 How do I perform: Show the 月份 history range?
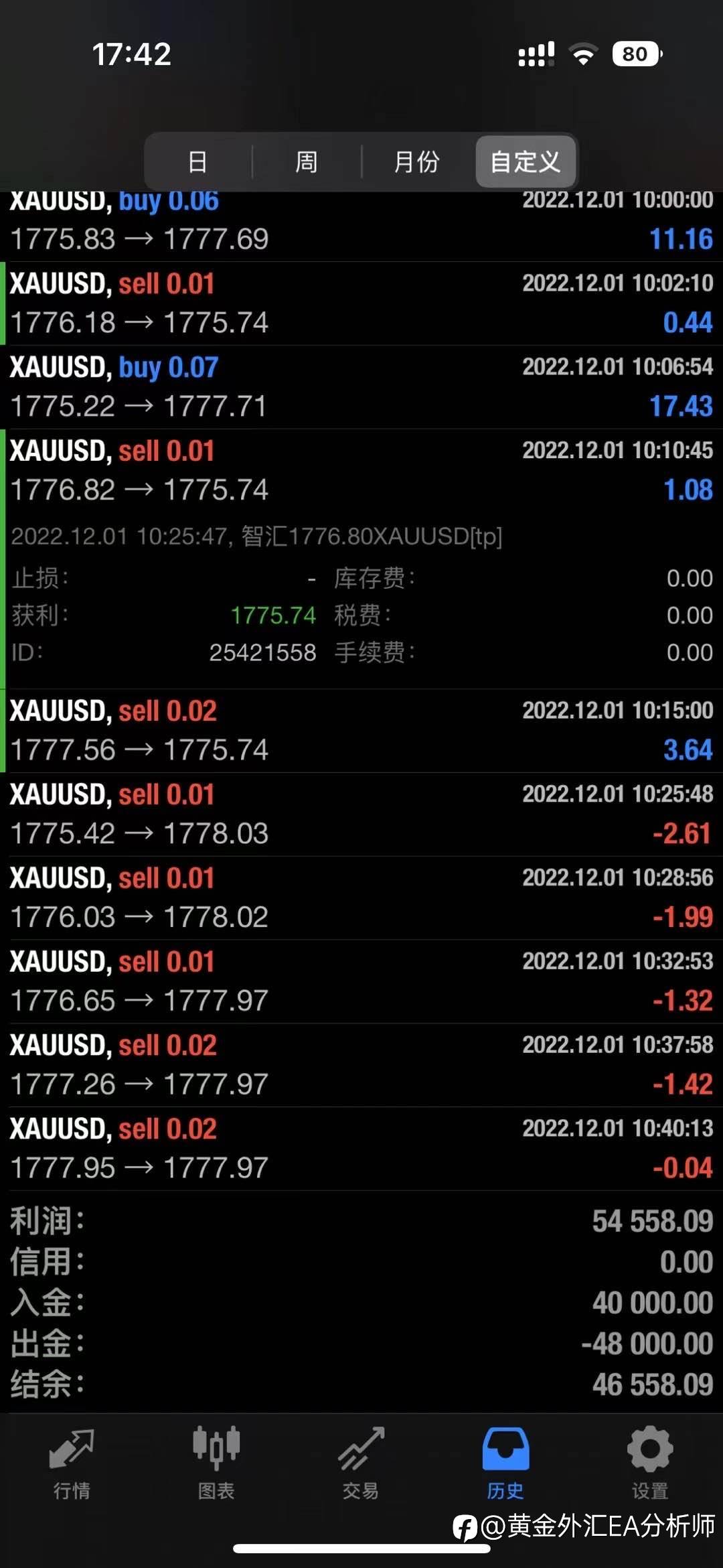click(416, 162)
